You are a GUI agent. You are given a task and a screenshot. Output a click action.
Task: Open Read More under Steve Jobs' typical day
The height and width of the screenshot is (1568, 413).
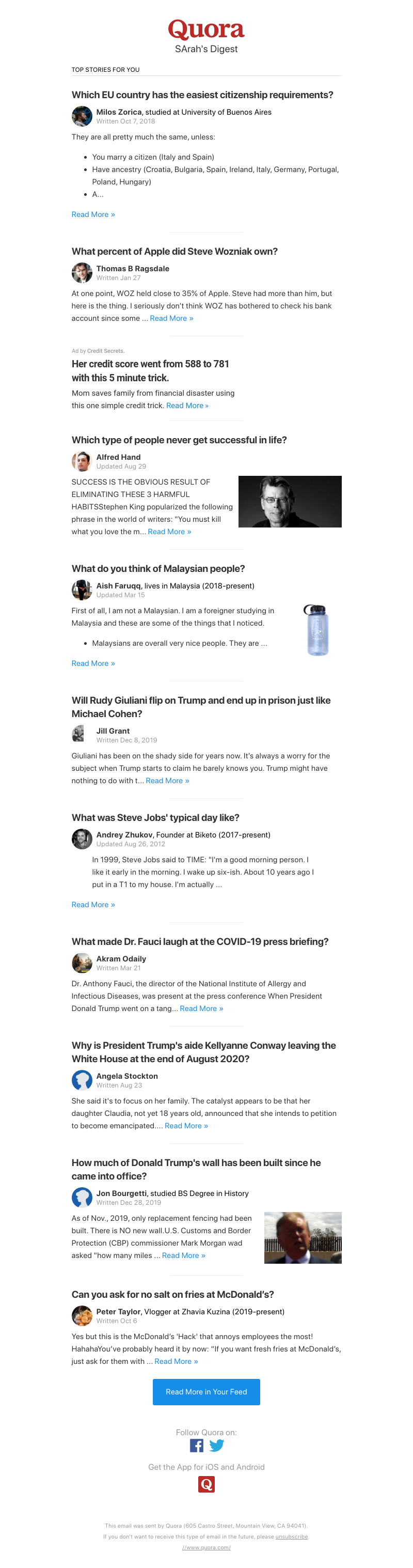(93, 905)
